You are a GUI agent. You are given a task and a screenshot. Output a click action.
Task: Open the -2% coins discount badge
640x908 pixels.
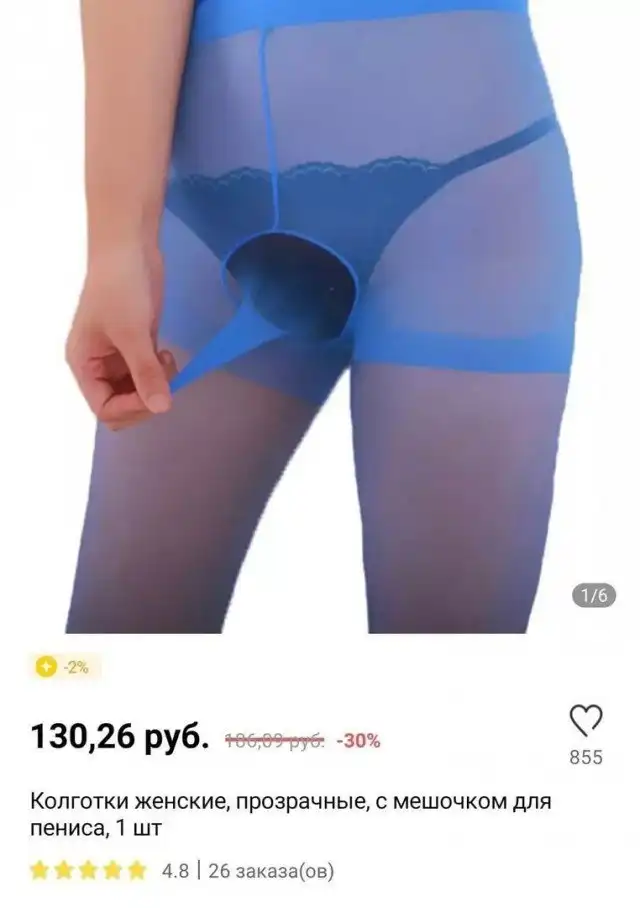click(x=63, y=668)
